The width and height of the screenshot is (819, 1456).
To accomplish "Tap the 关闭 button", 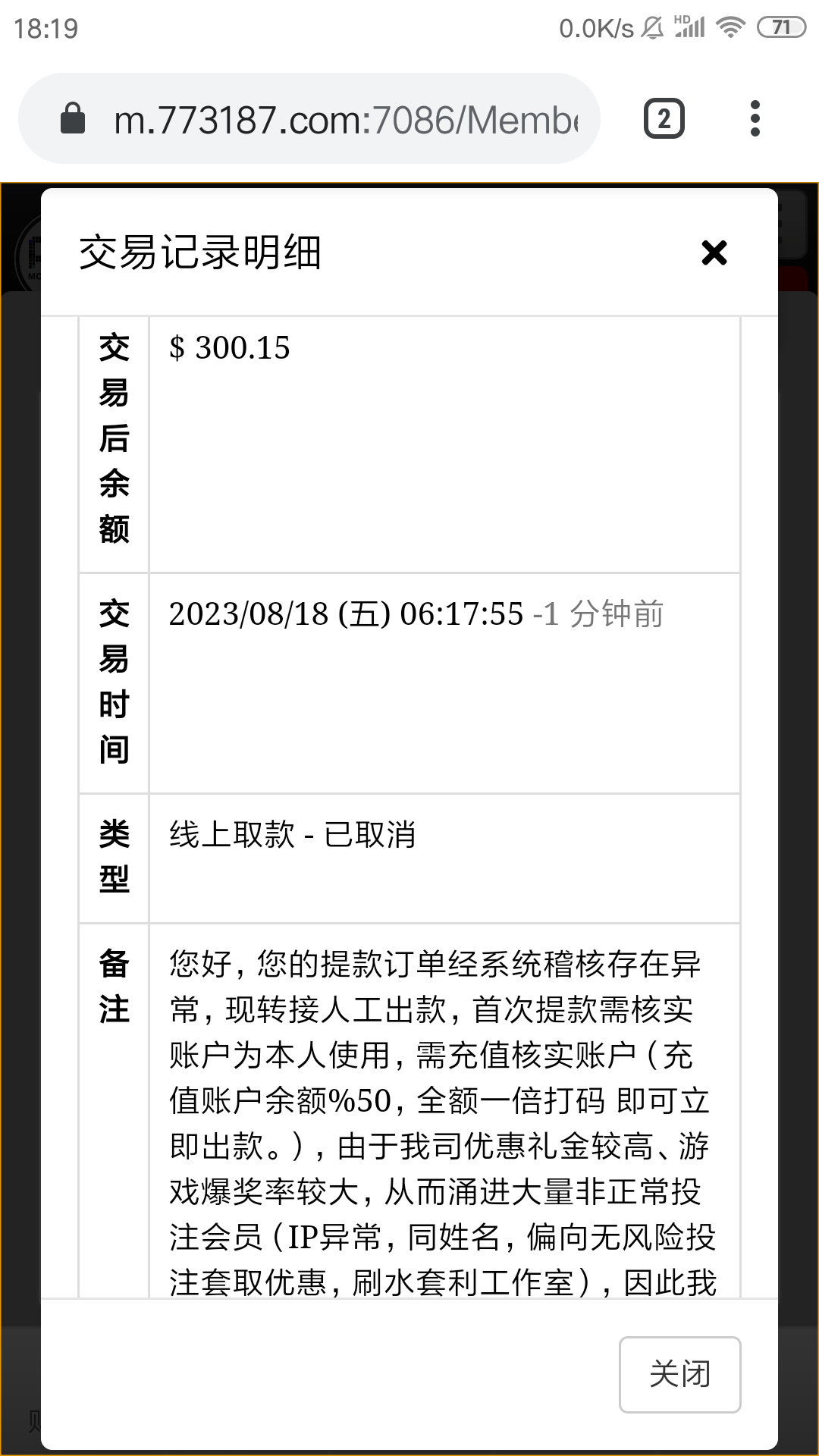I will pos(679,1374).
